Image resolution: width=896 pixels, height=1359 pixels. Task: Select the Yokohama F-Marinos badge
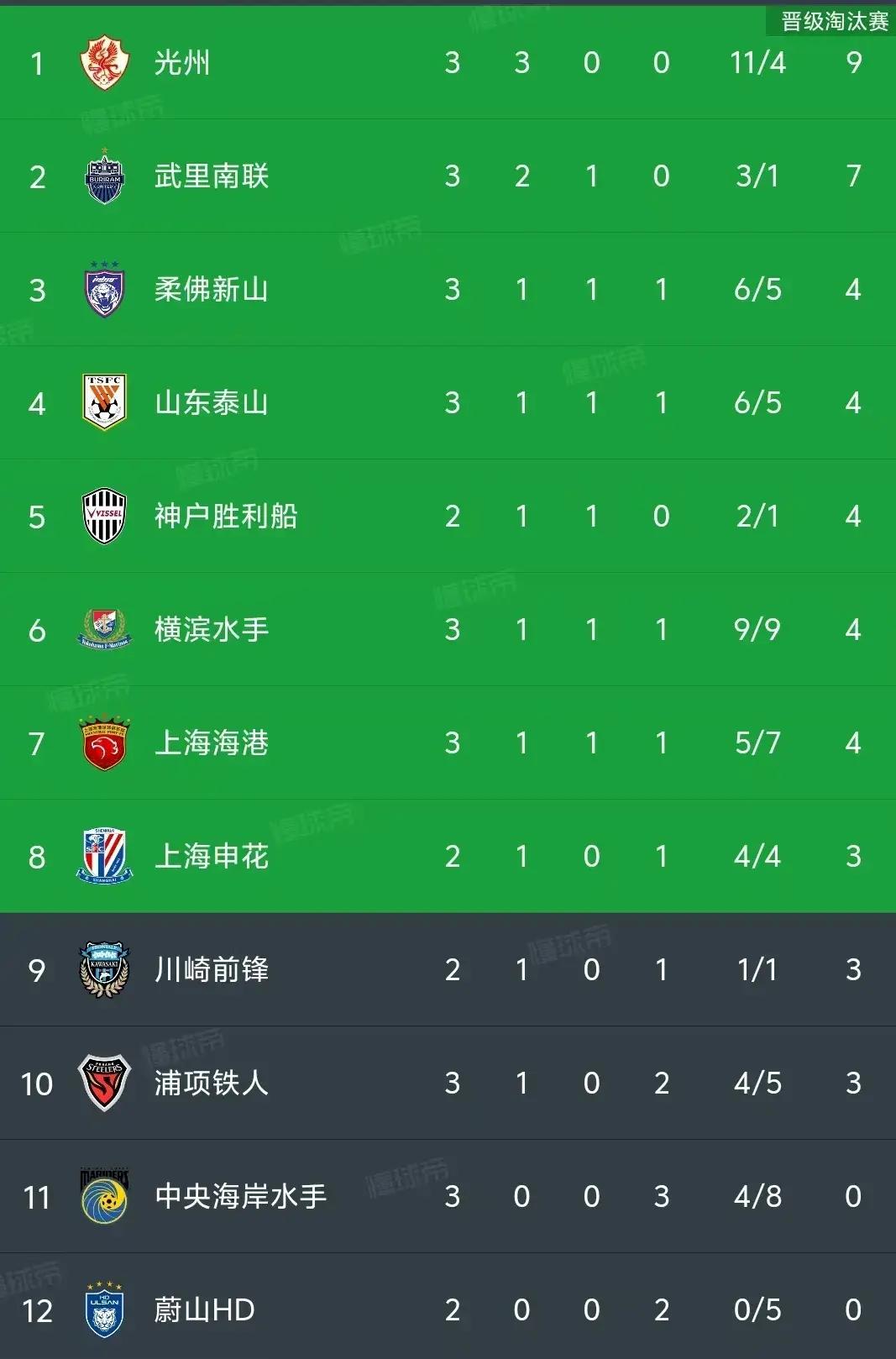coord(104,627)
